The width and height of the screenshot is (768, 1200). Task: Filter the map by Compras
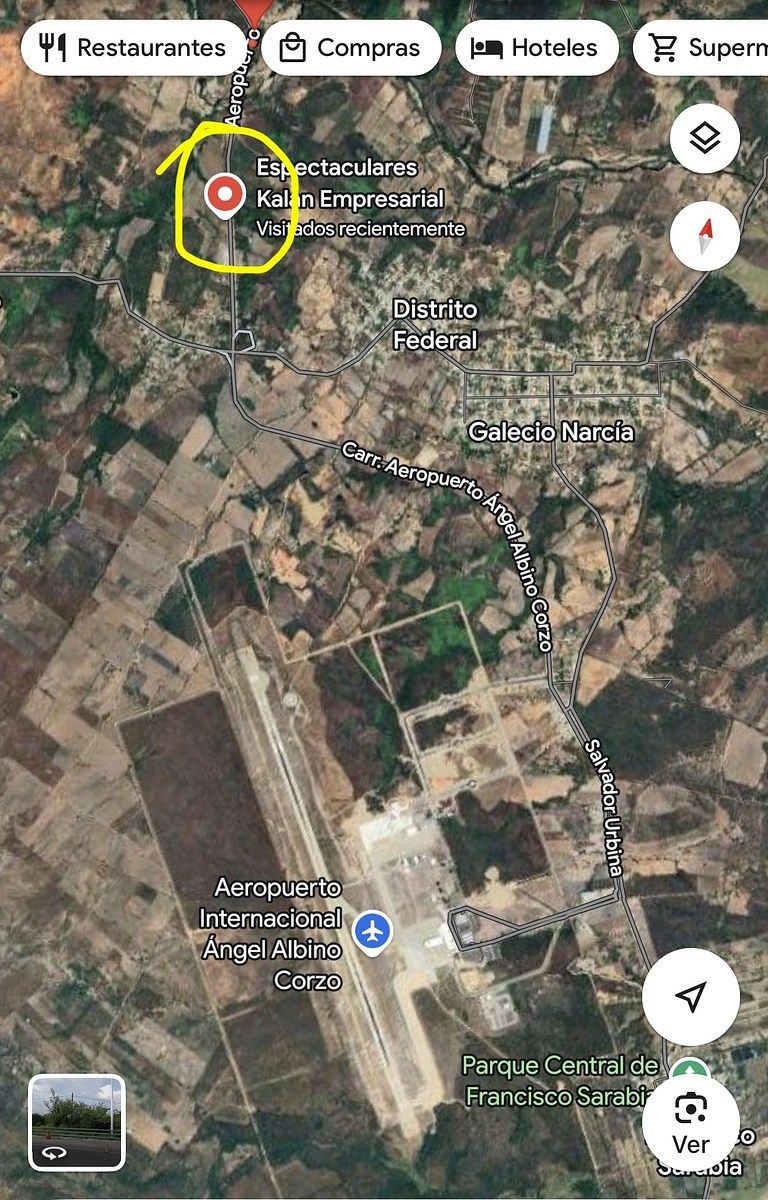point(351,48)
